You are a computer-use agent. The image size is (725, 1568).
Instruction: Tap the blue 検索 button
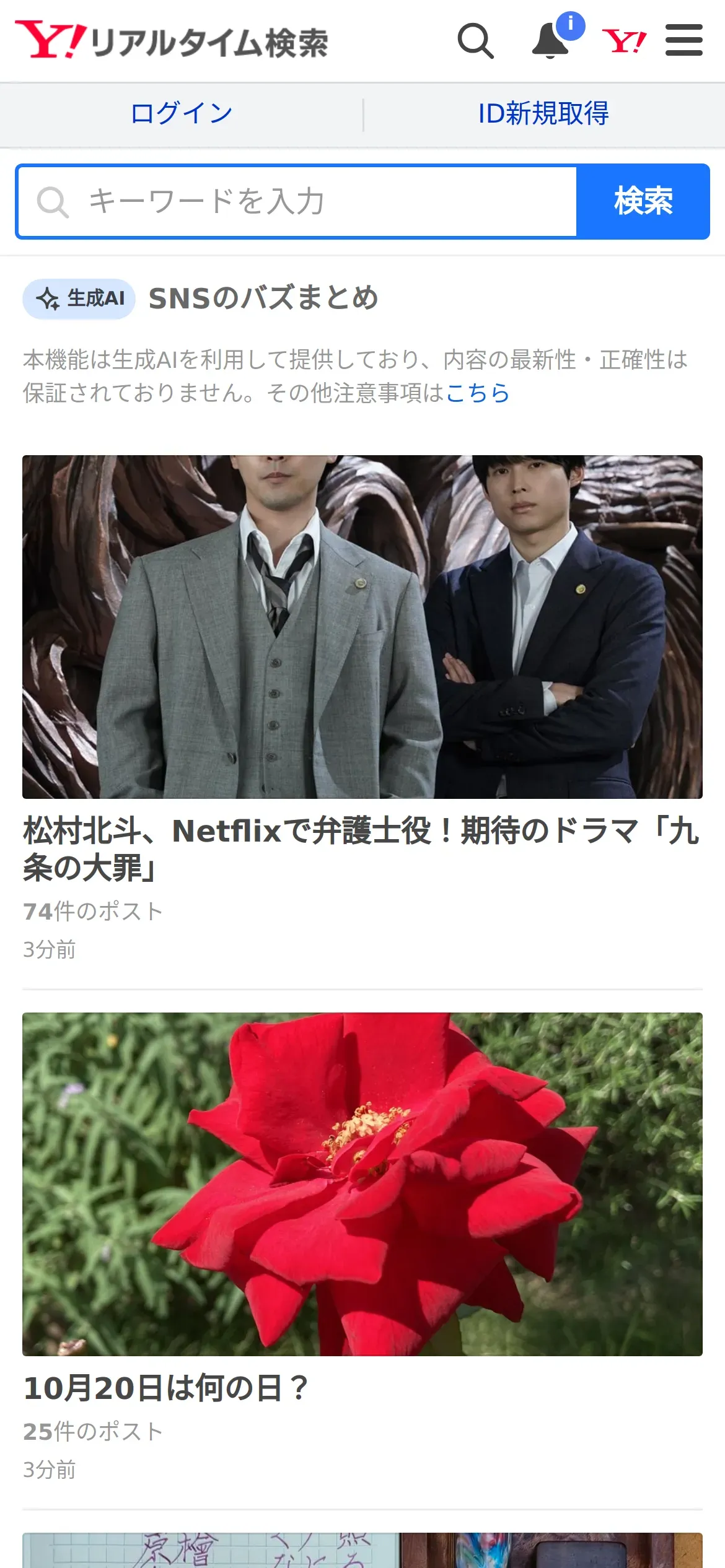(643, 201)
